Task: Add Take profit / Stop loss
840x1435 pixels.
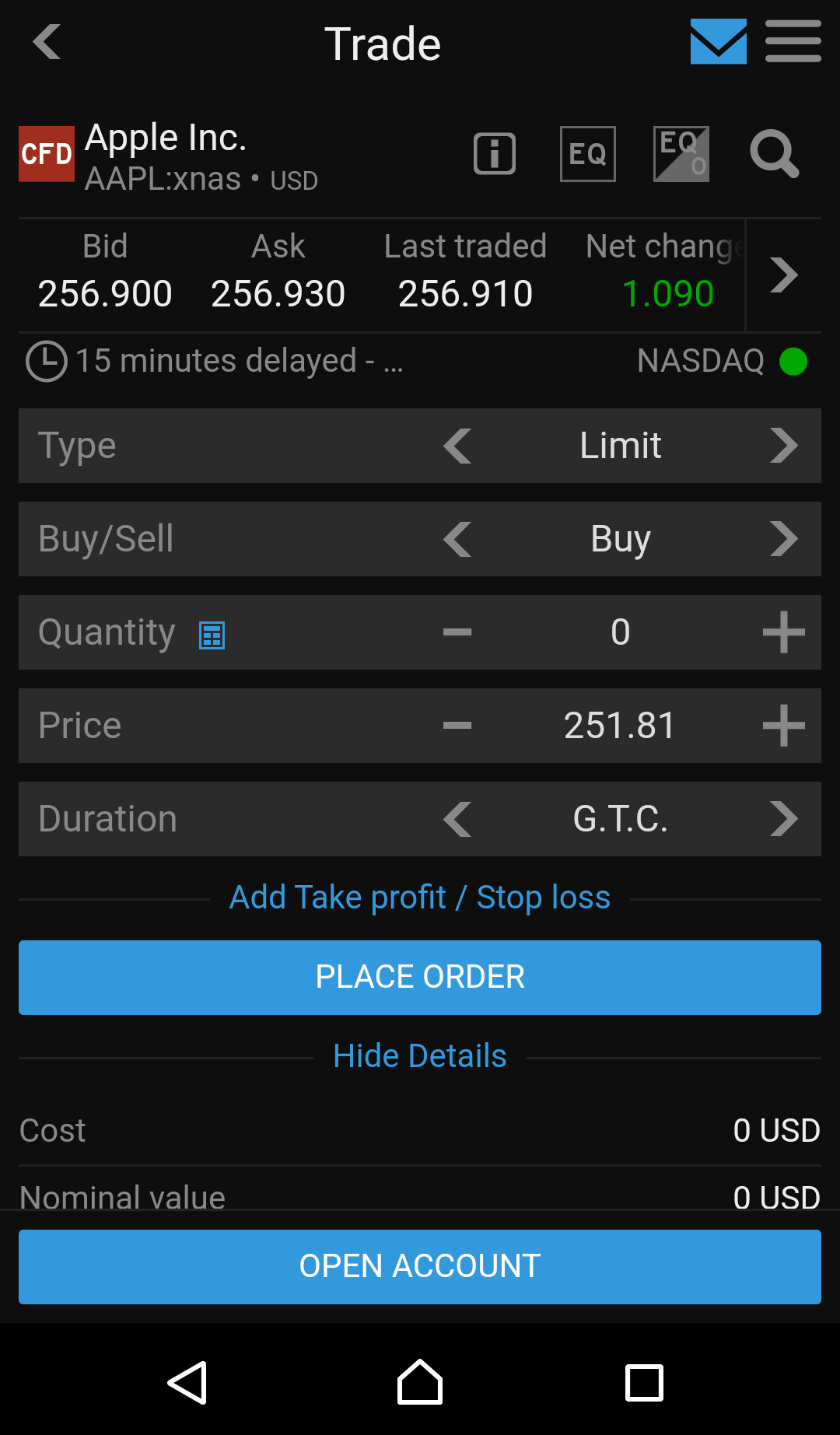Action: click(420, 898)
